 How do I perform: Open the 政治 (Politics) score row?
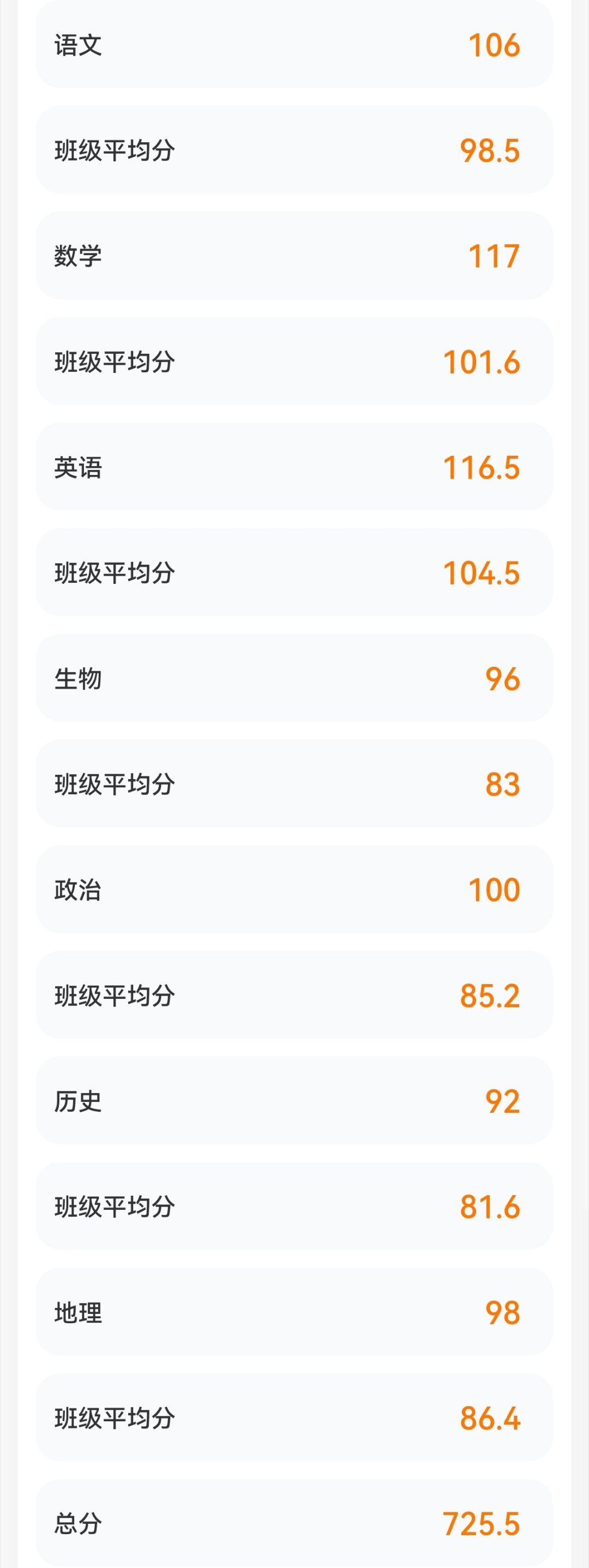[x=294, y=888]
